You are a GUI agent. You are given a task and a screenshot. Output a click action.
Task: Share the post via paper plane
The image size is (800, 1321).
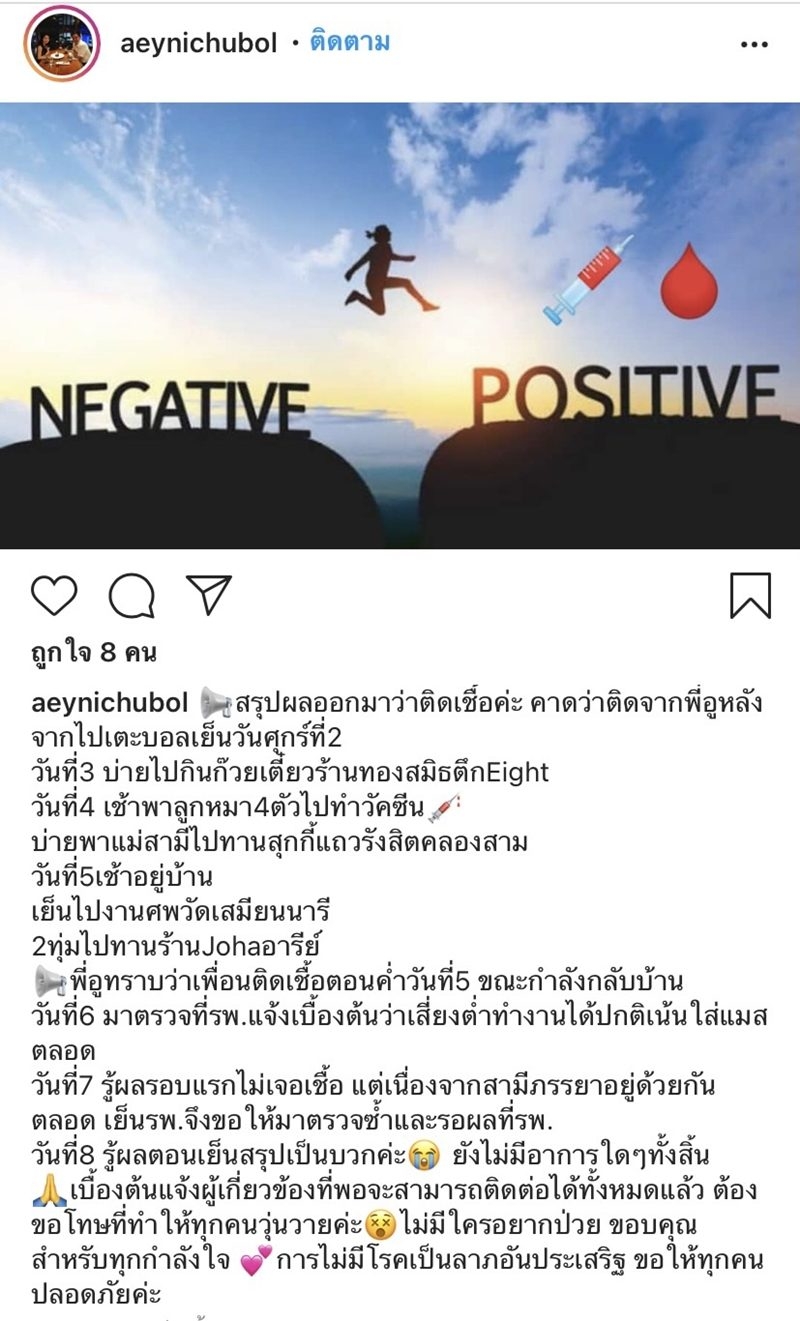click(x=209, y=595)
